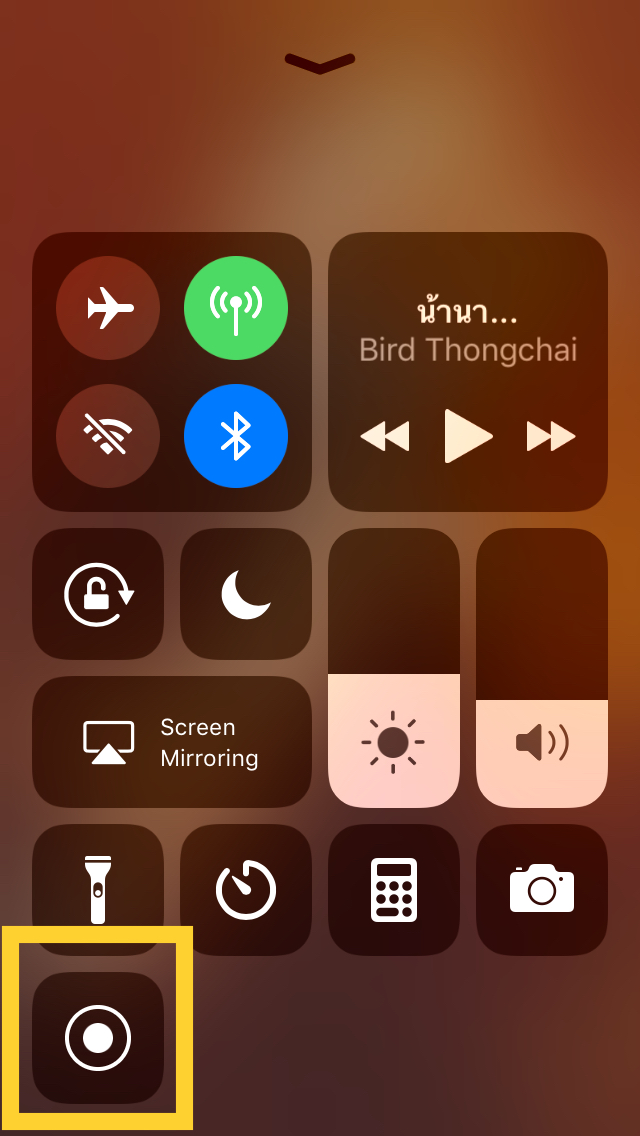Enable Airplane Mode
640x1136 pixels.
tap(108, 308)
